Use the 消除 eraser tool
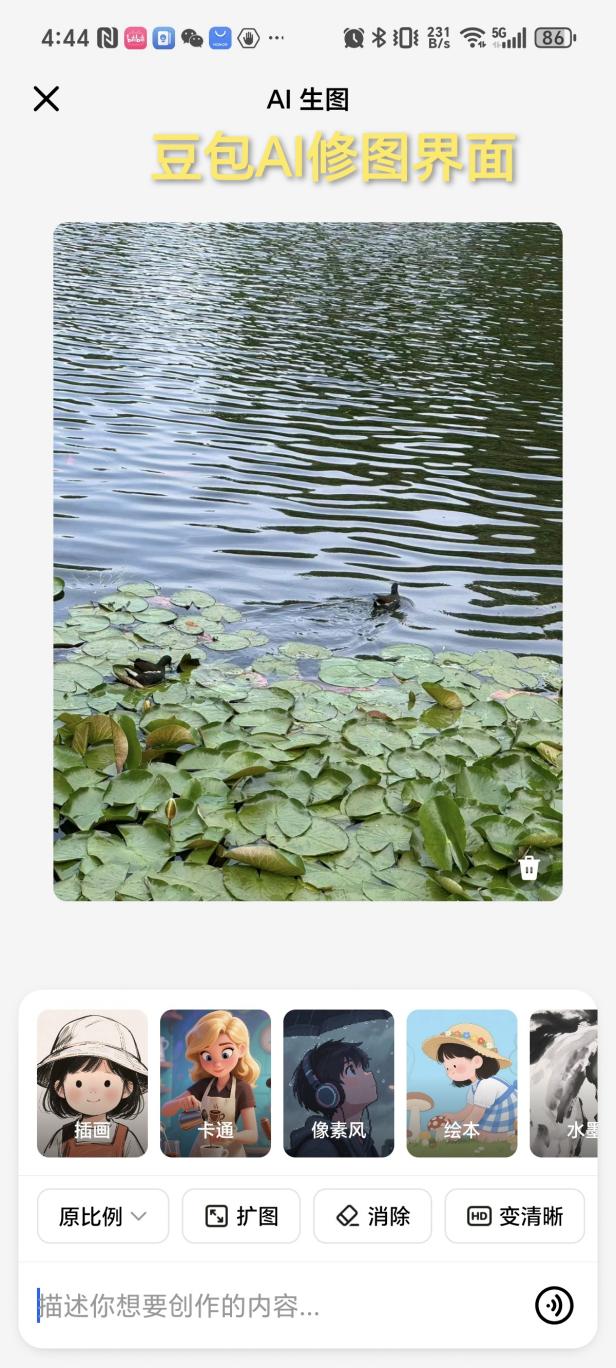This screenshot has width=616, height=1368. click(372, 1216)
